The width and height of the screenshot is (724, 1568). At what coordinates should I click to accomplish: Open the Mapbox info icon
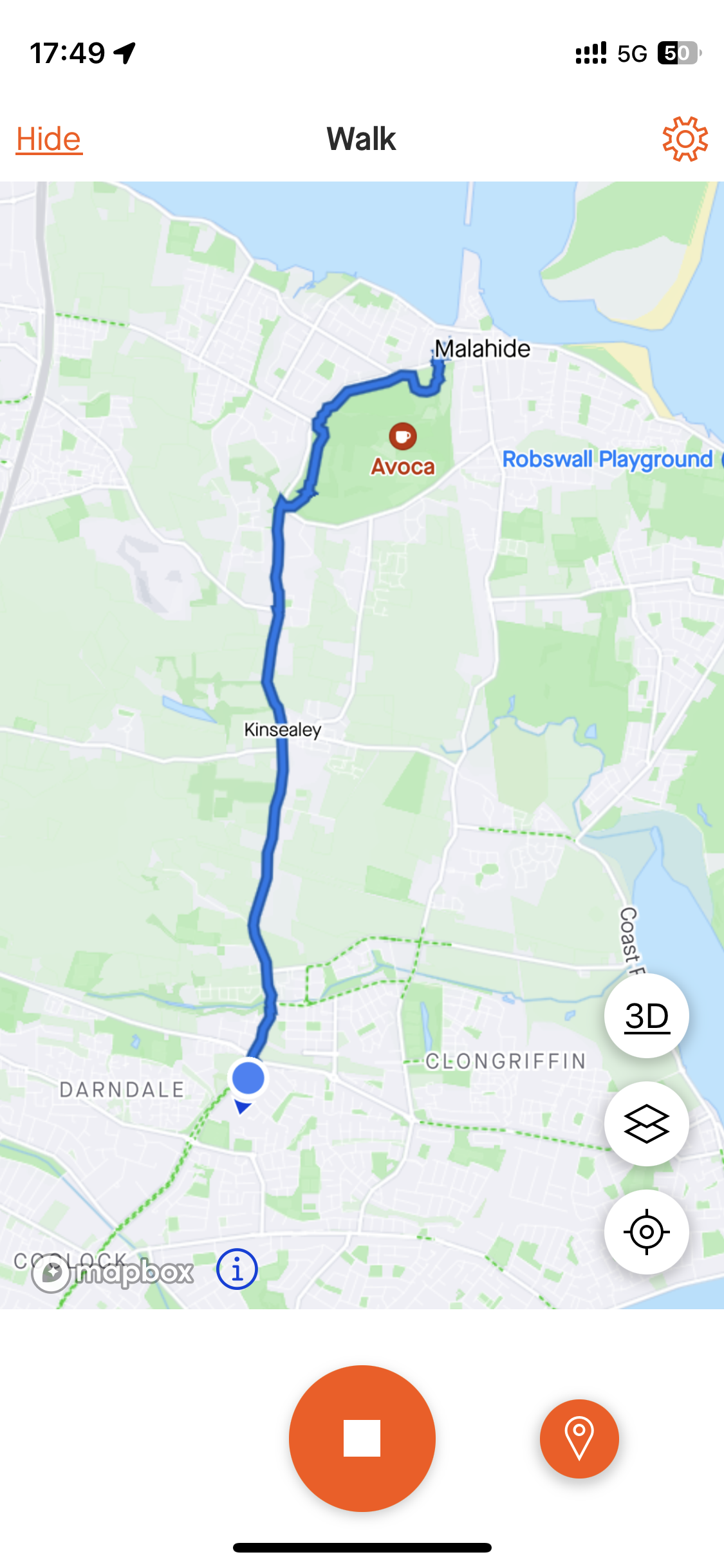pos(237,1269)
